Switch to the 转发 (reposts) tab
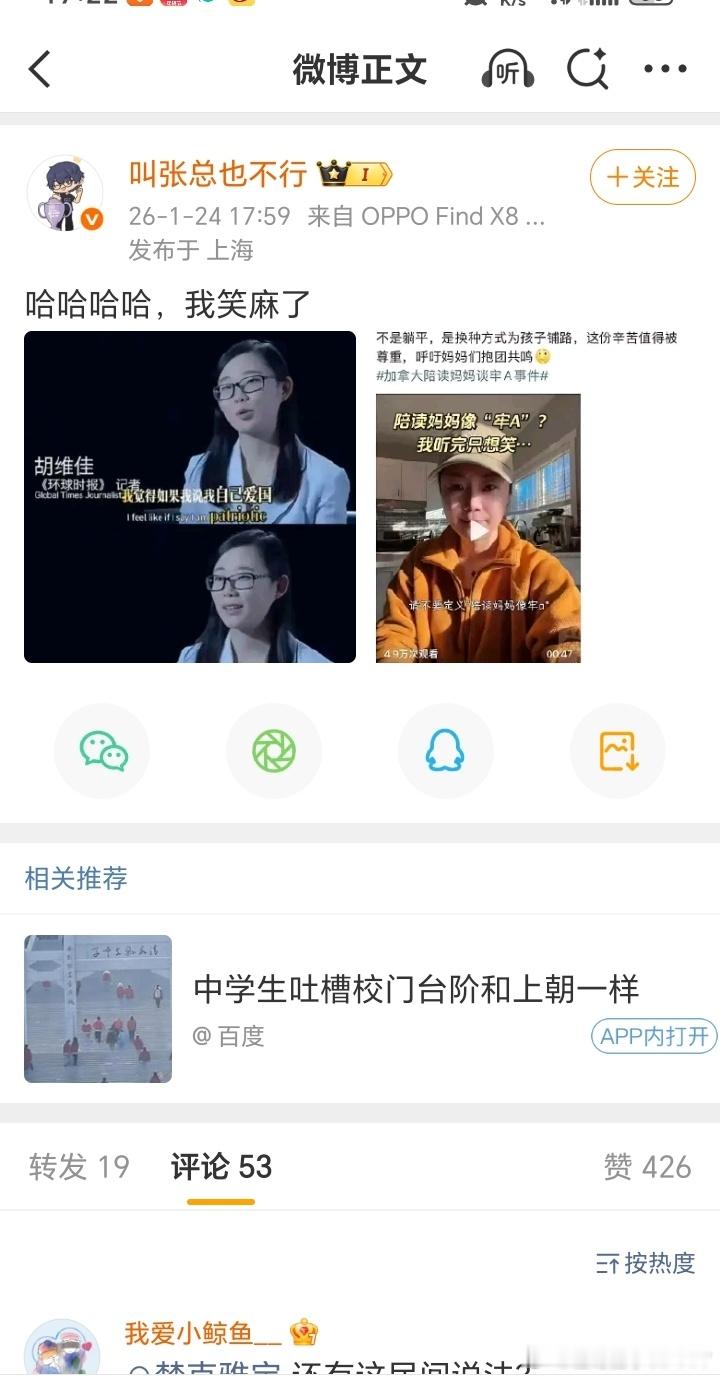The height and width of the screenshot is (1377, 720). 77,1167
